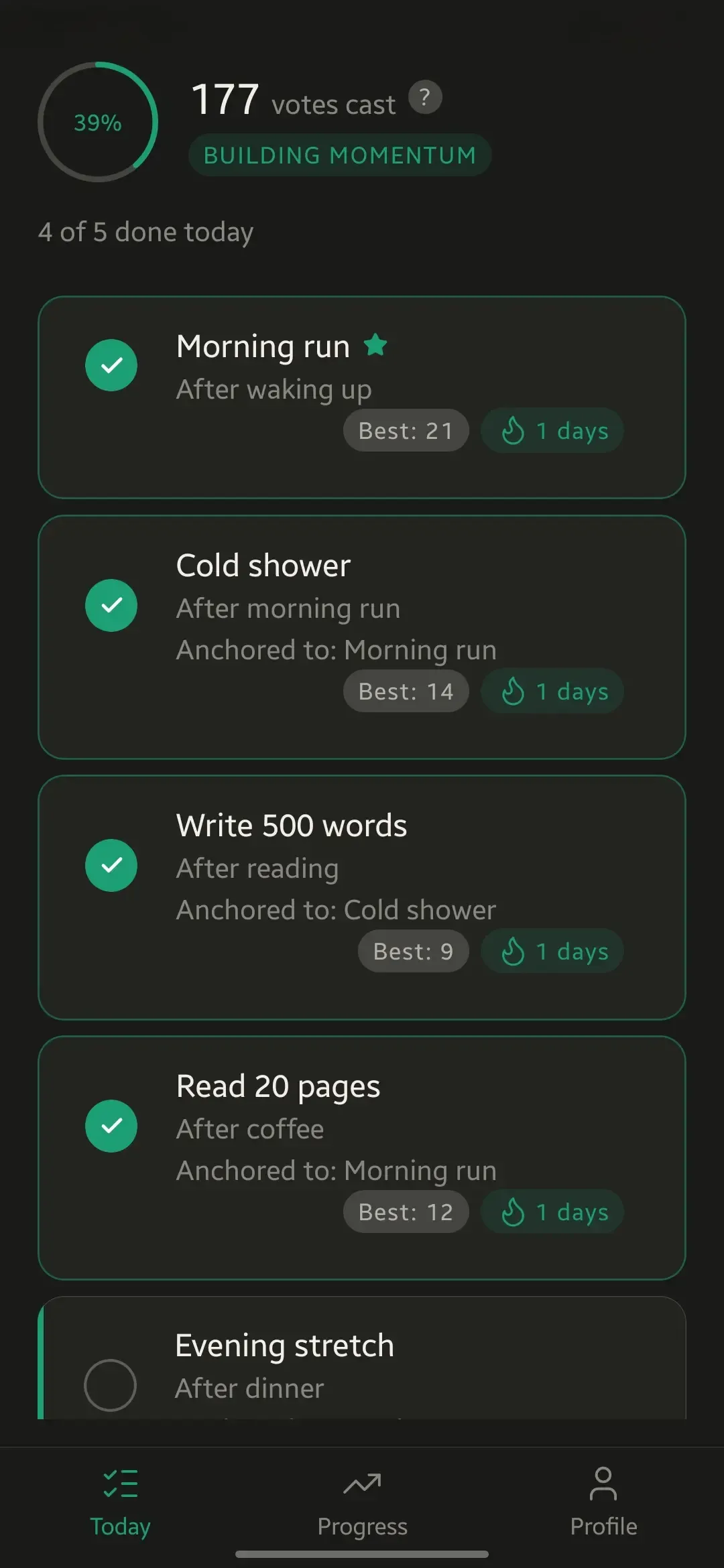Click the 39% progress ring
Viewport: 724px width, 1568px height.
[x=99, y=123]
